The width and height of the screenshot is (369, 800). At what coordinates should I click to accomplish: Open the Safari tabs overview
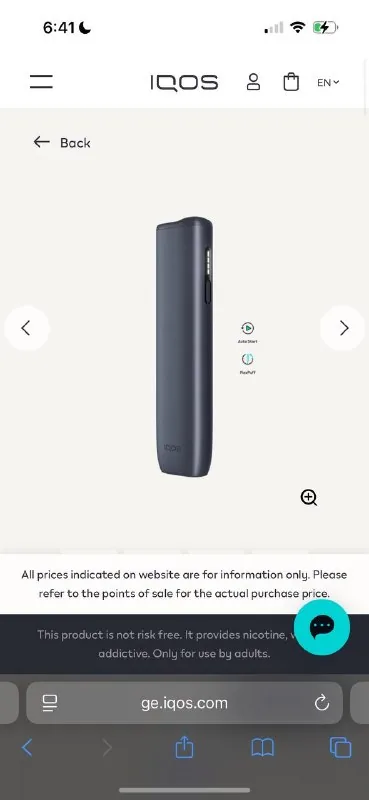340,748
